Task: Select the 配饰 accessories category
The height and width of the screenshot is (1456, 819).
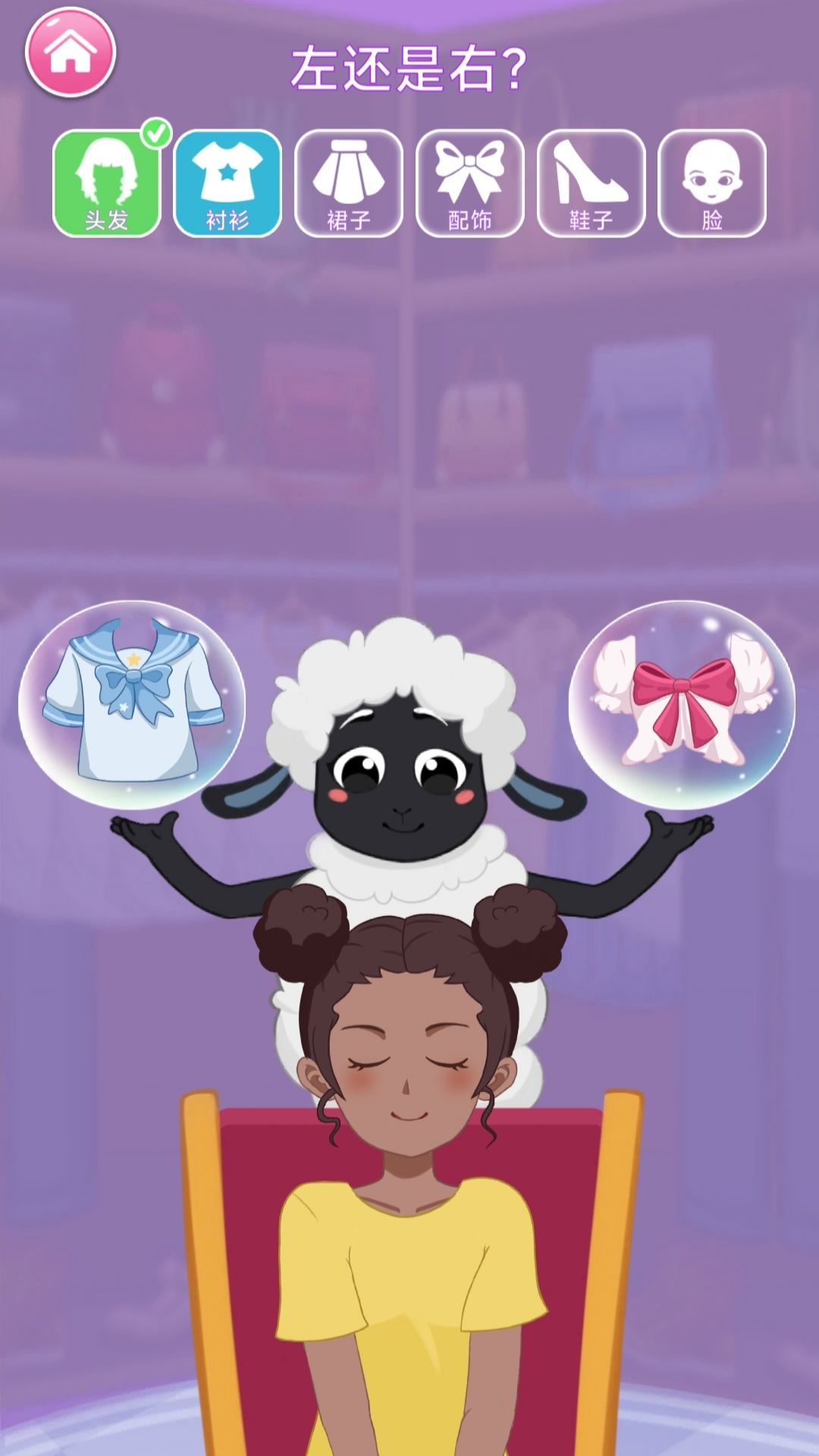Action: [470, 184]
